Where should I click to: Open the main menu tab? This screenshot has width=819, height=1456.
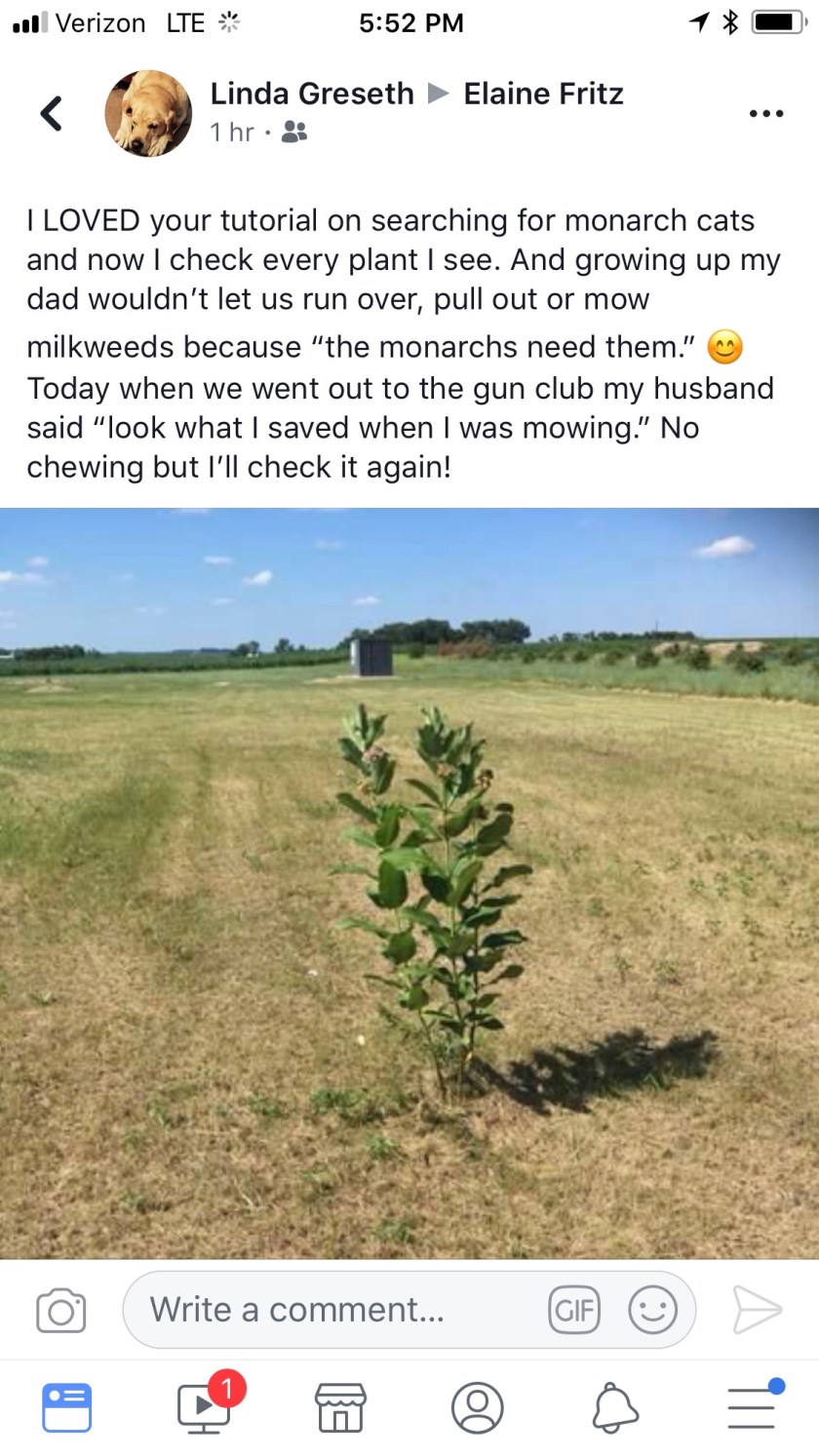752,1407
